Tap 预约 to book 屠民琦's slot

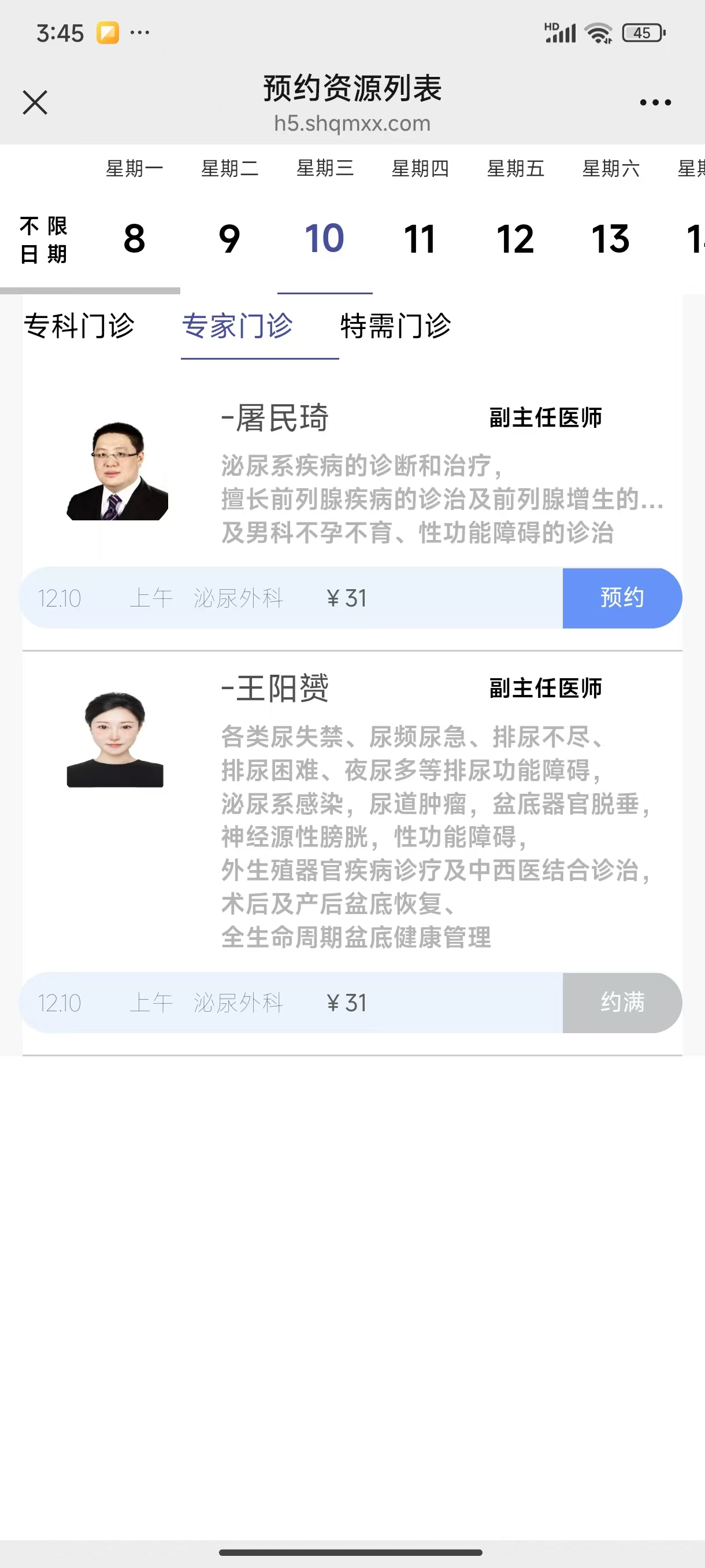coord(622,598)
